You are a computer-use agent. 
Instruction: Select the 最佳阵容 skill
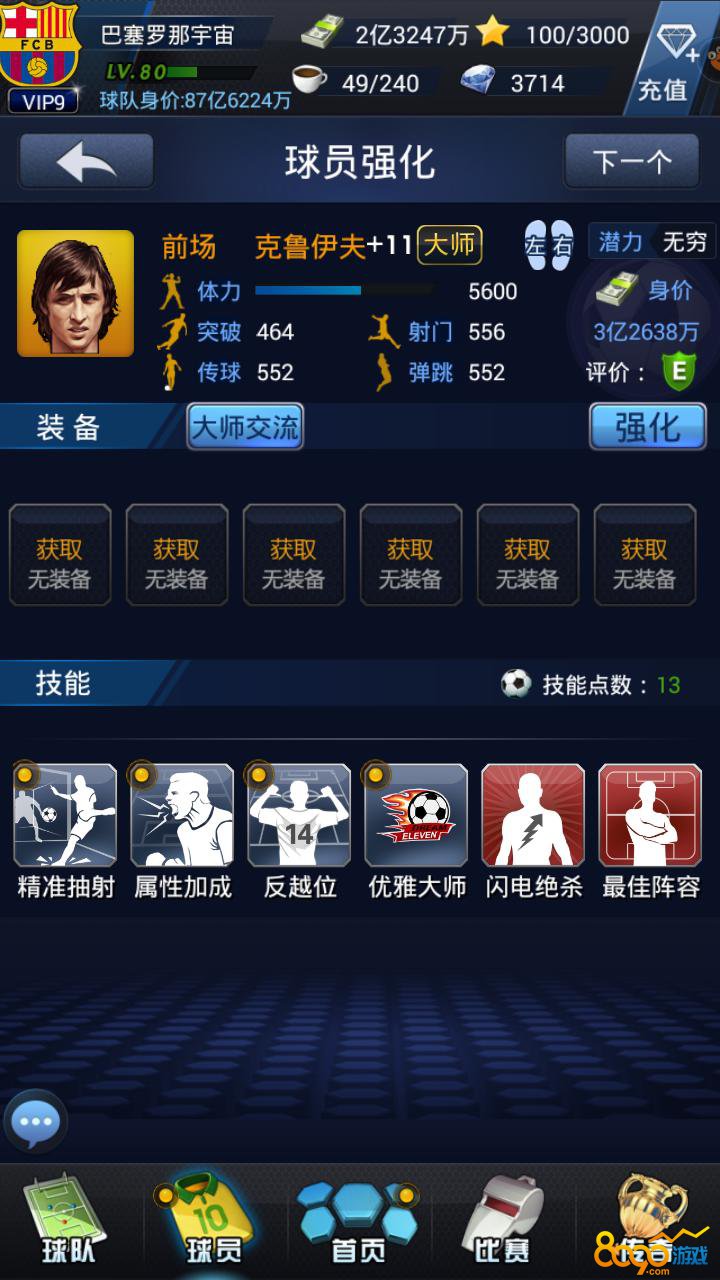pos(650,816)
